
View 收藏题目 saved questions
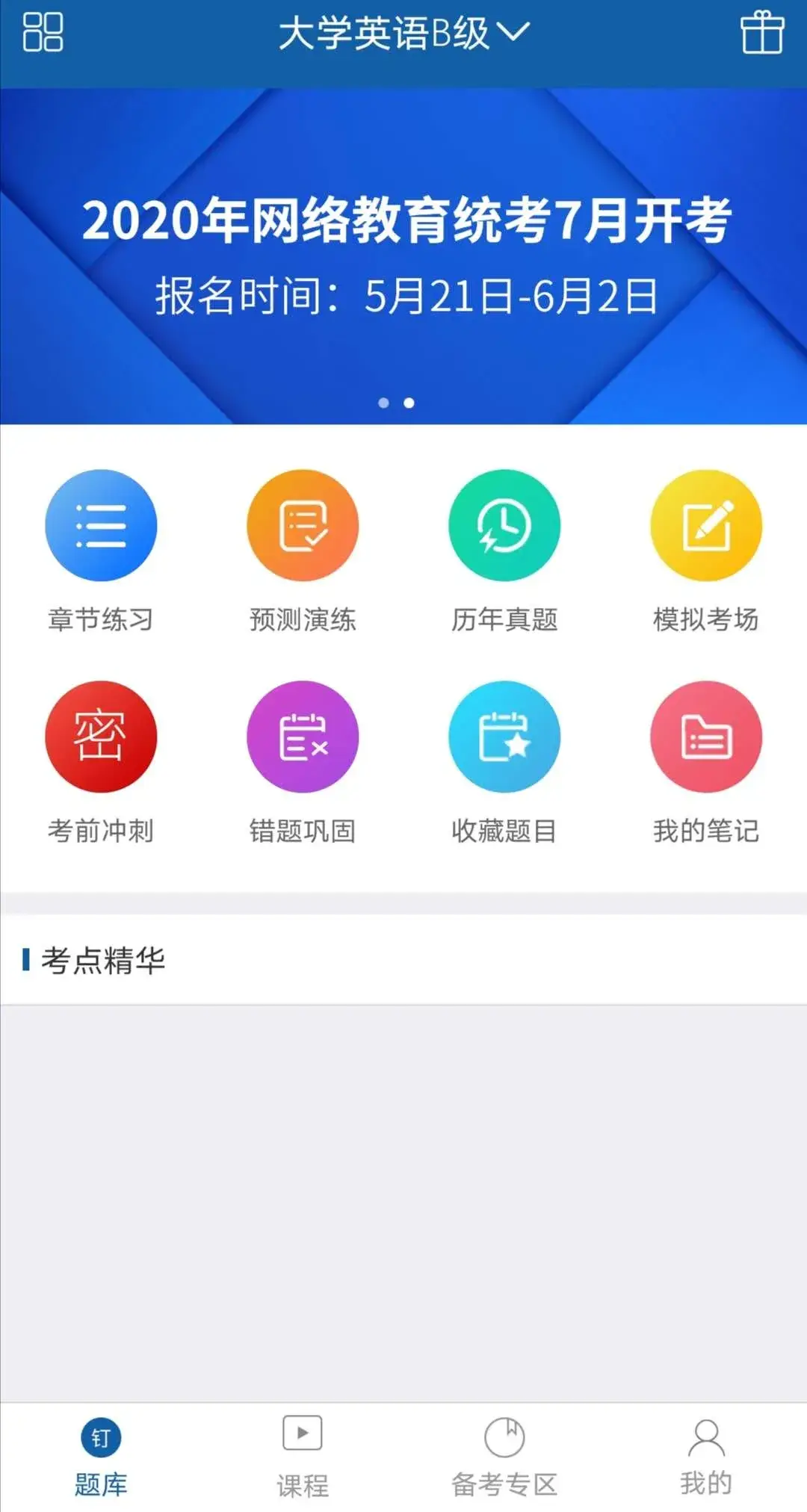504,737
